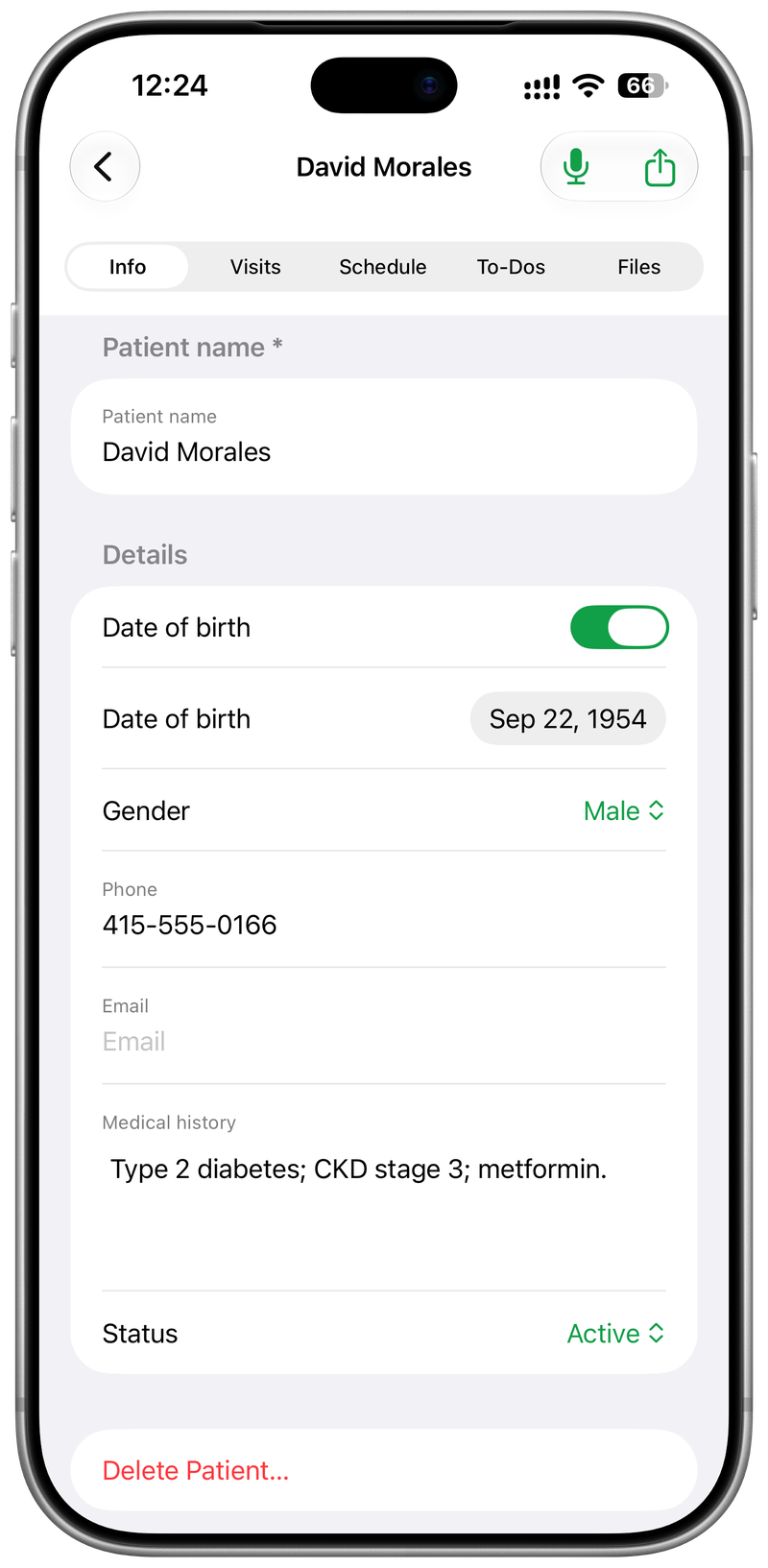Image resolution: width=768 pixels, height=1568 pixels.
Task: Disable the Date of birth toggle
Action: (619, 627)
